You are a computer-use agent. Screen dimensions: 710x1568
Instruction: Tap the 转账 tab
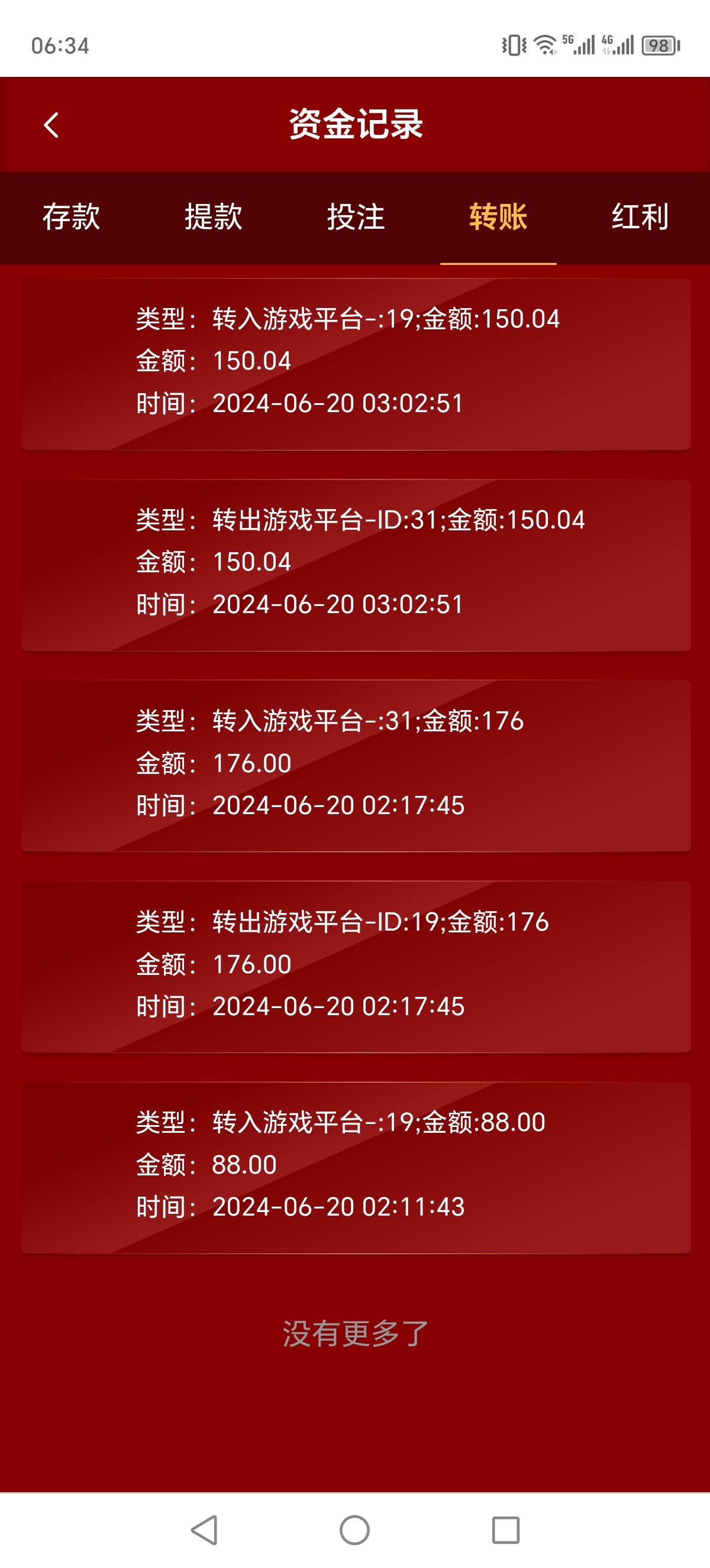pyautogui.click(x=498, y=218)
